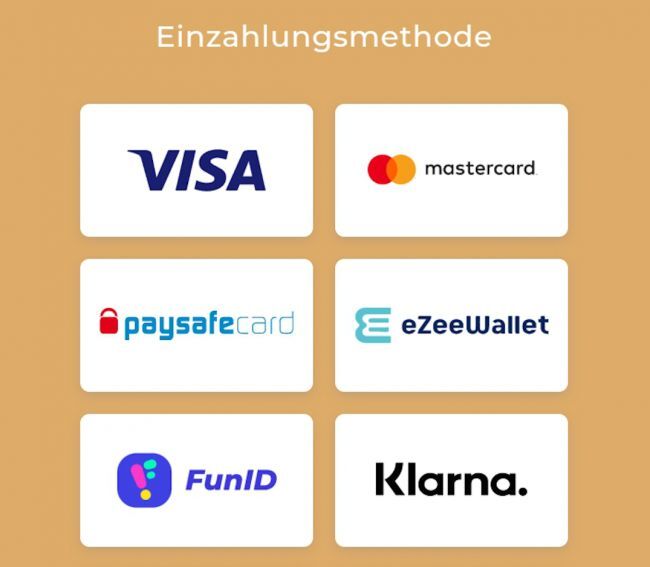Select the eZeeWallet payment tile
650x567 pixels.
451,325
